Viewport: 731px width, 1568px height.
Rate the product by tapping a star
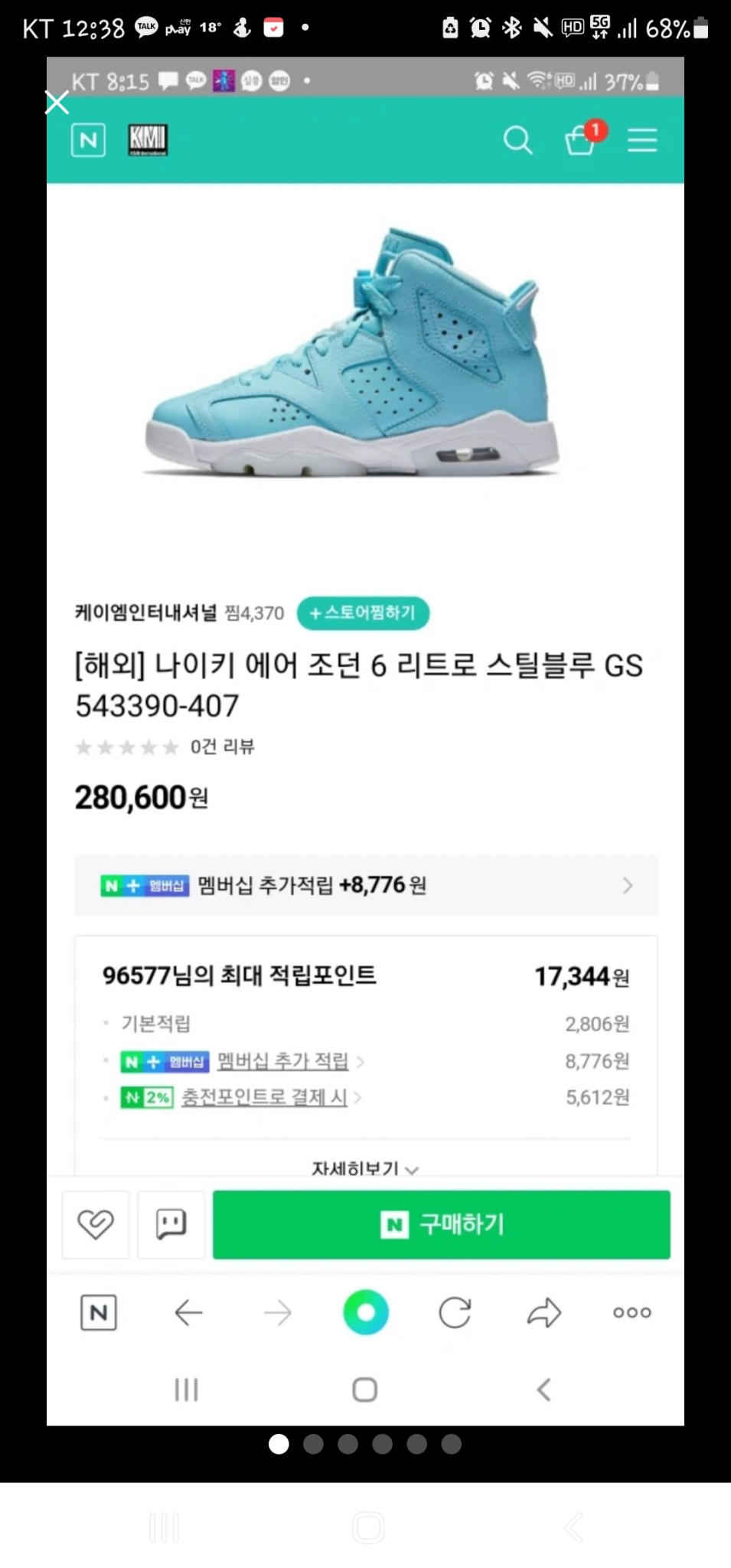click(x=126, y=746)
